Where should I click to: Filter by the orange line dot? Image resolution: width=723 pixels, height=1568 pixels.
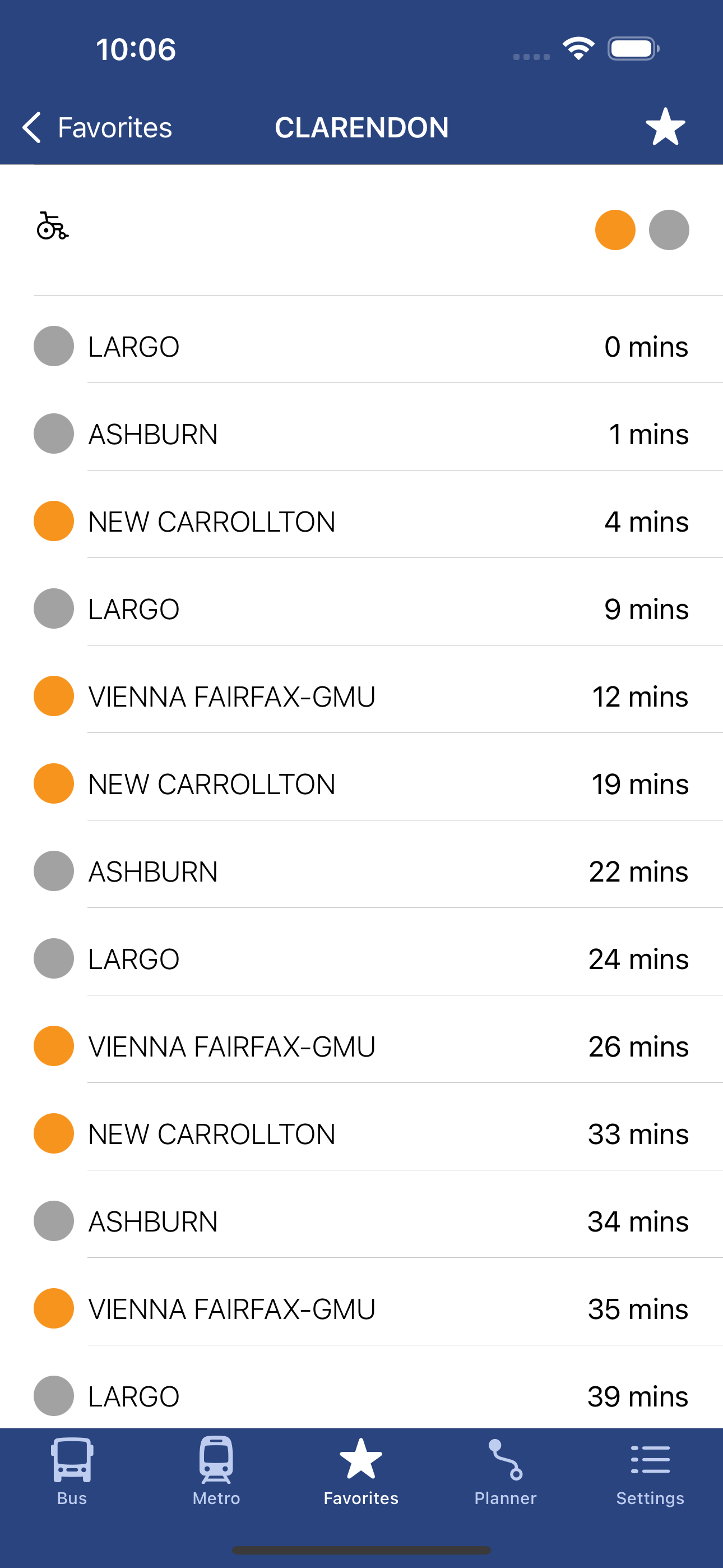point(615,230)
